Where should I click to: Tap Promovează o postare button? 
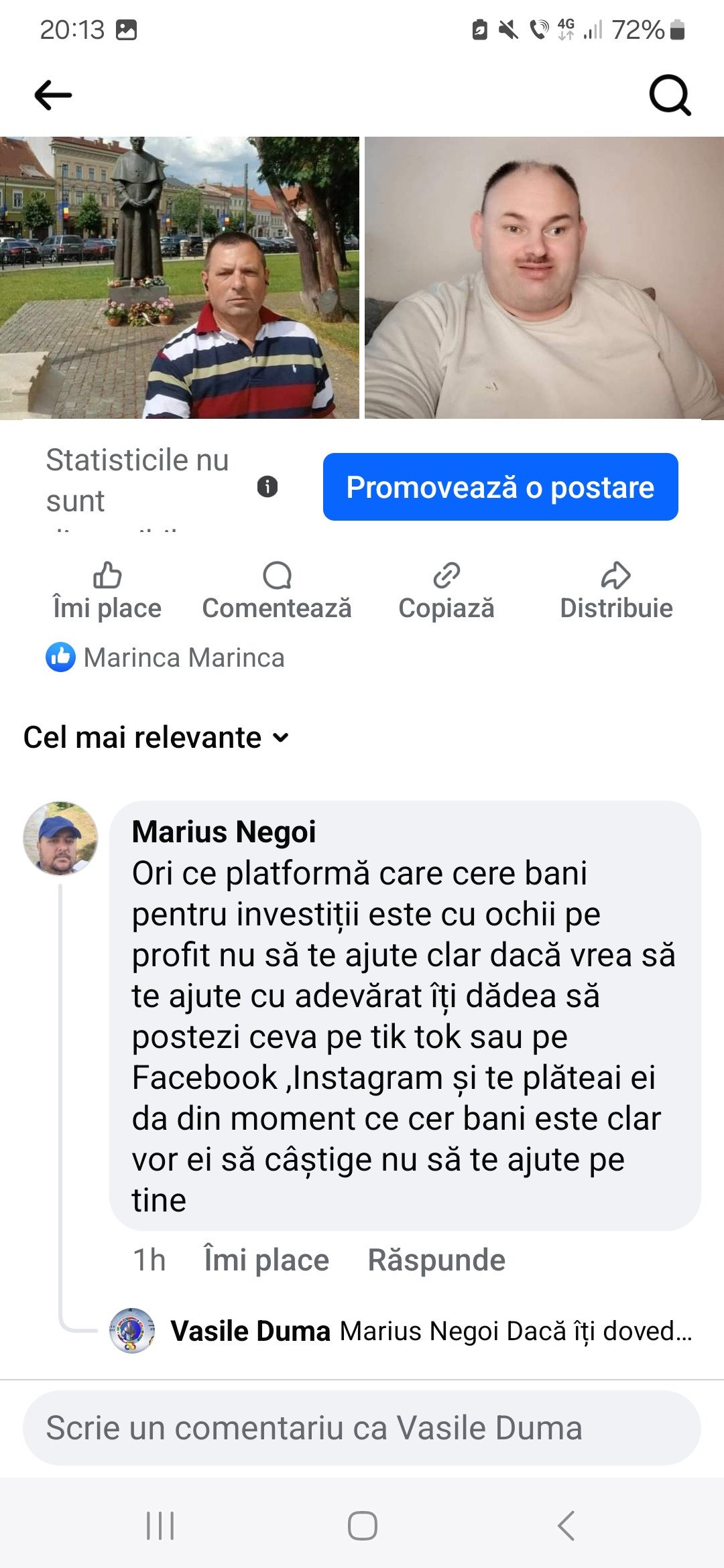pos(500,487)
